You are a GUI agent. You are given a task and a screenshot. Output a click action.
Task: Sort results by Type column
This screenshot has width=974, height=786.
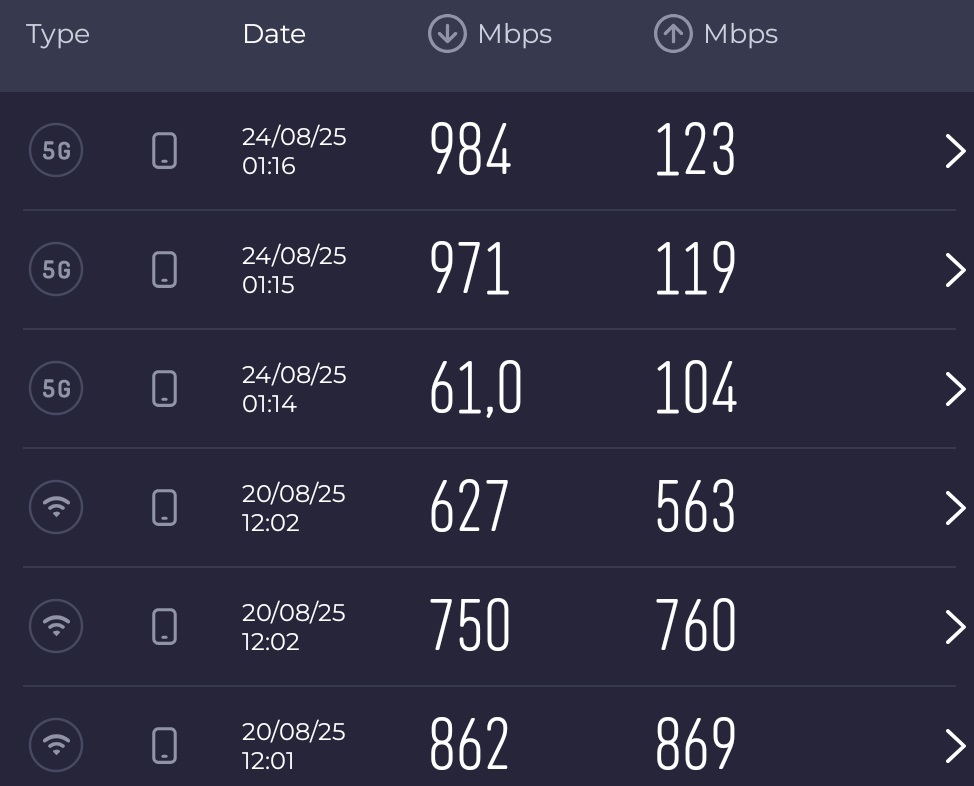click(x=58, y=34)
